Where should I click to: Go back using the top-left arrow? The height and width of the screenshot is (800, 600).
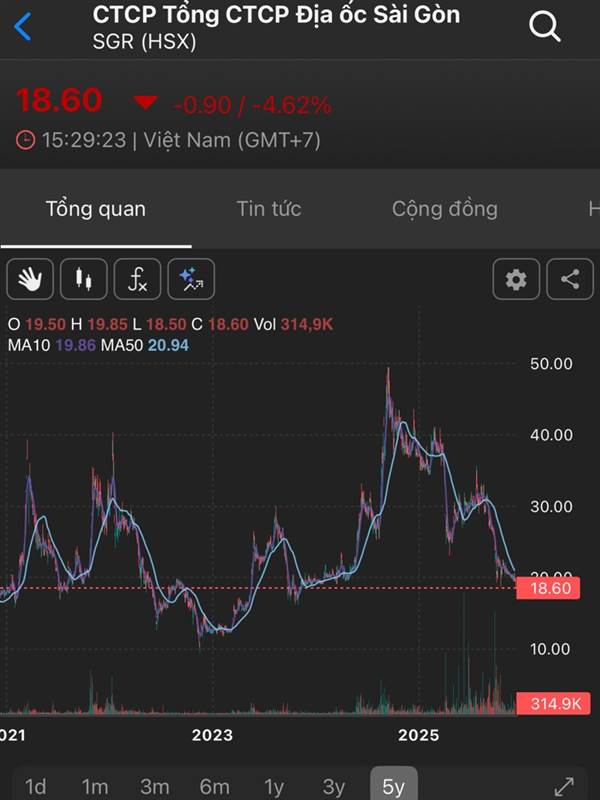[23, 27]
